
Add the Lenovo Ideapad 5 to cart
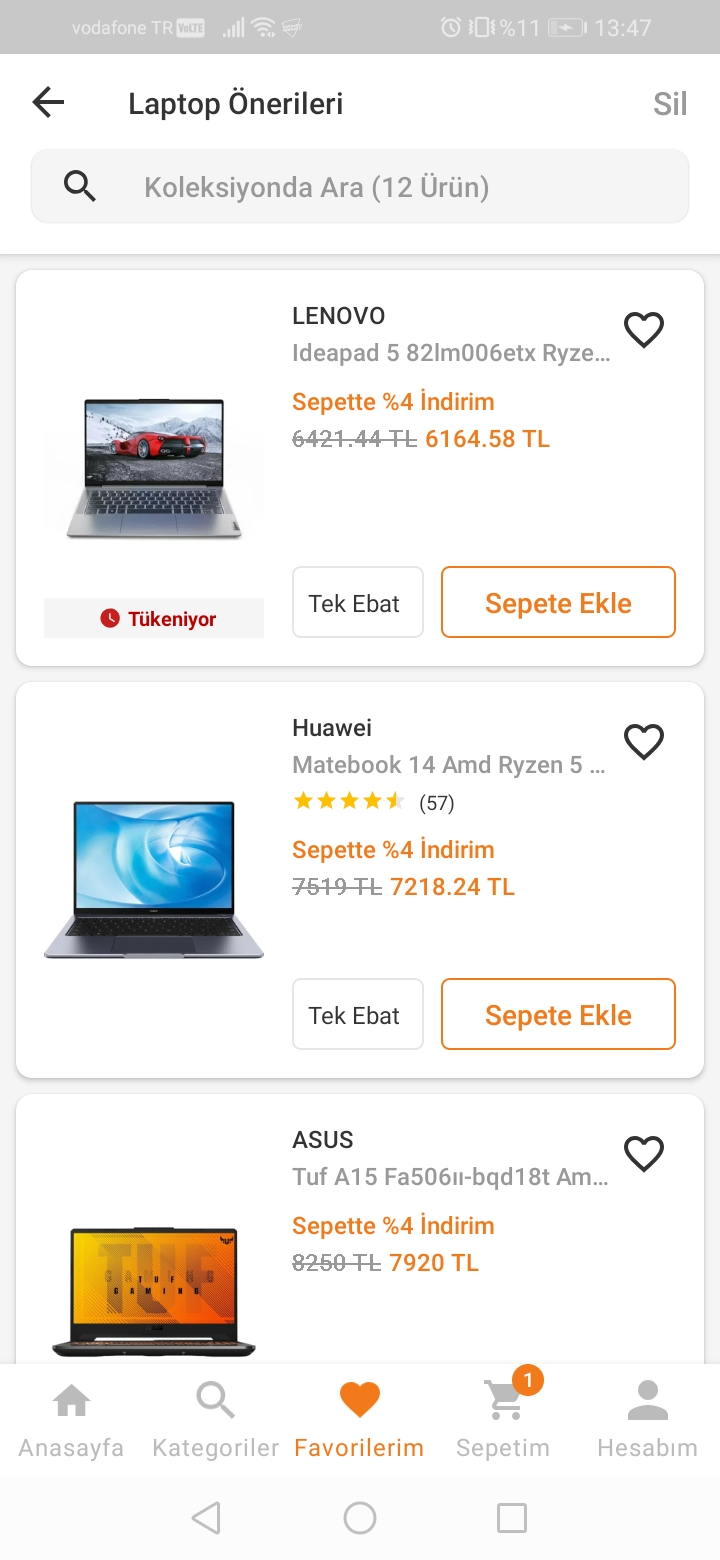558,603
